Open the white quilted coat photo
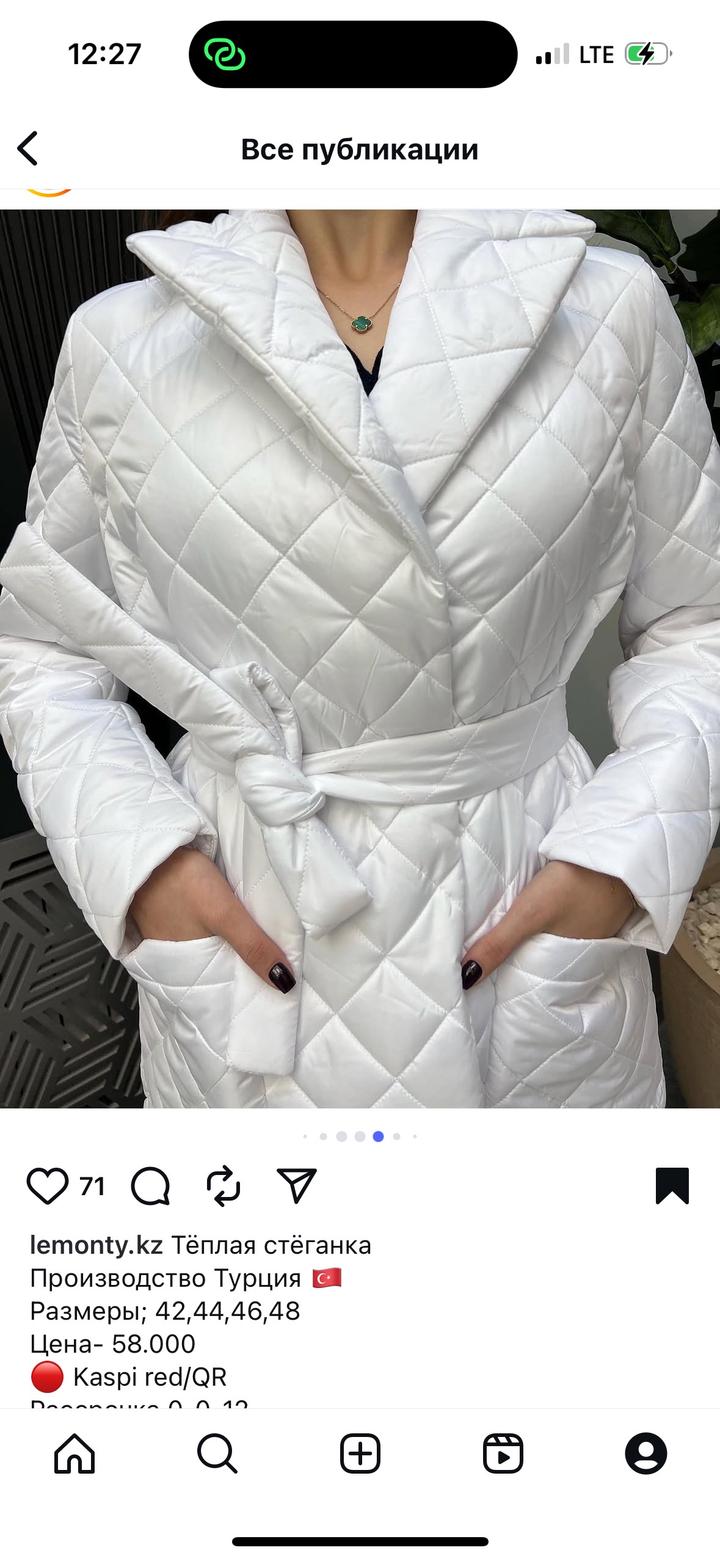The height and width of the screenshot is (1561, 720). [360, 658]
